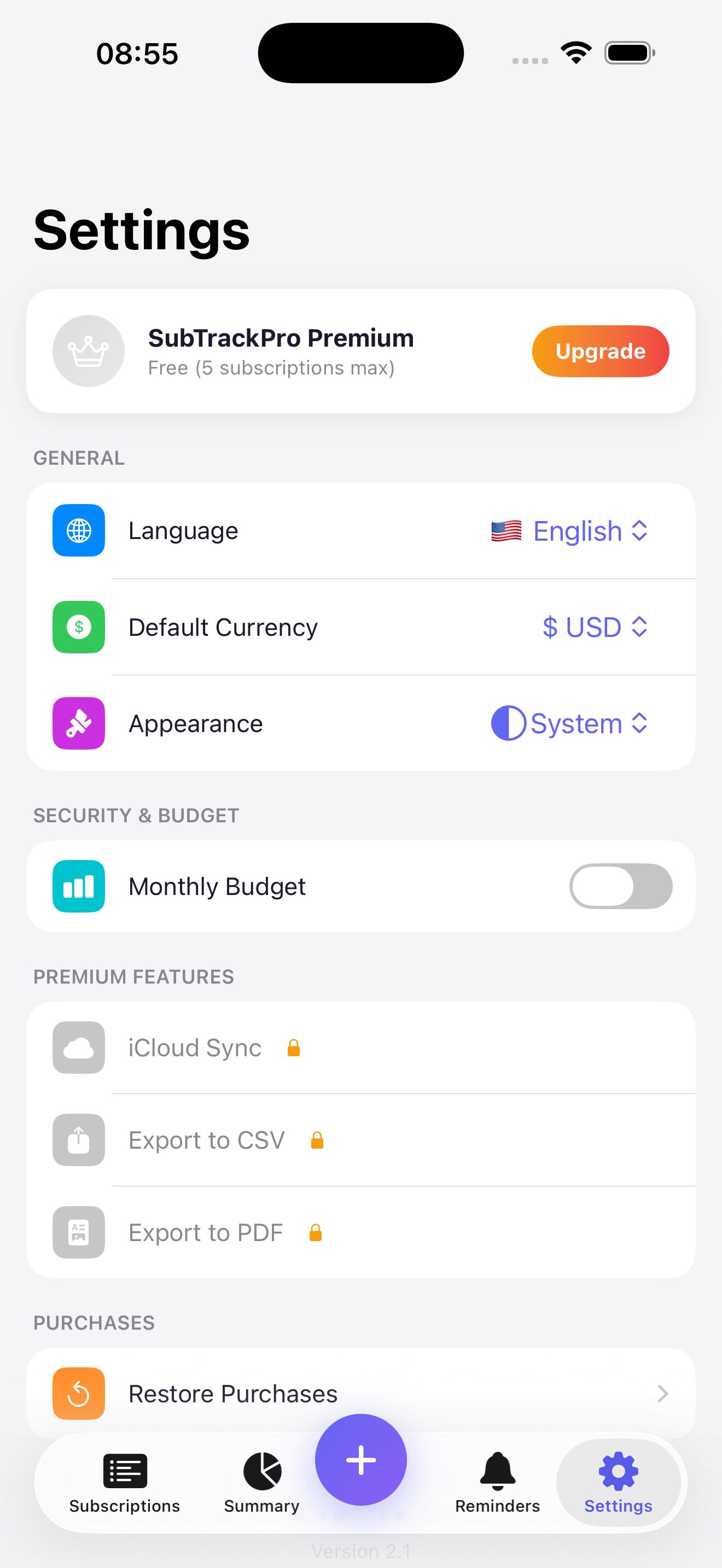The image size is (722, 1568).
Task: Tap the Upgrade button for Premium
Action: 600,351
